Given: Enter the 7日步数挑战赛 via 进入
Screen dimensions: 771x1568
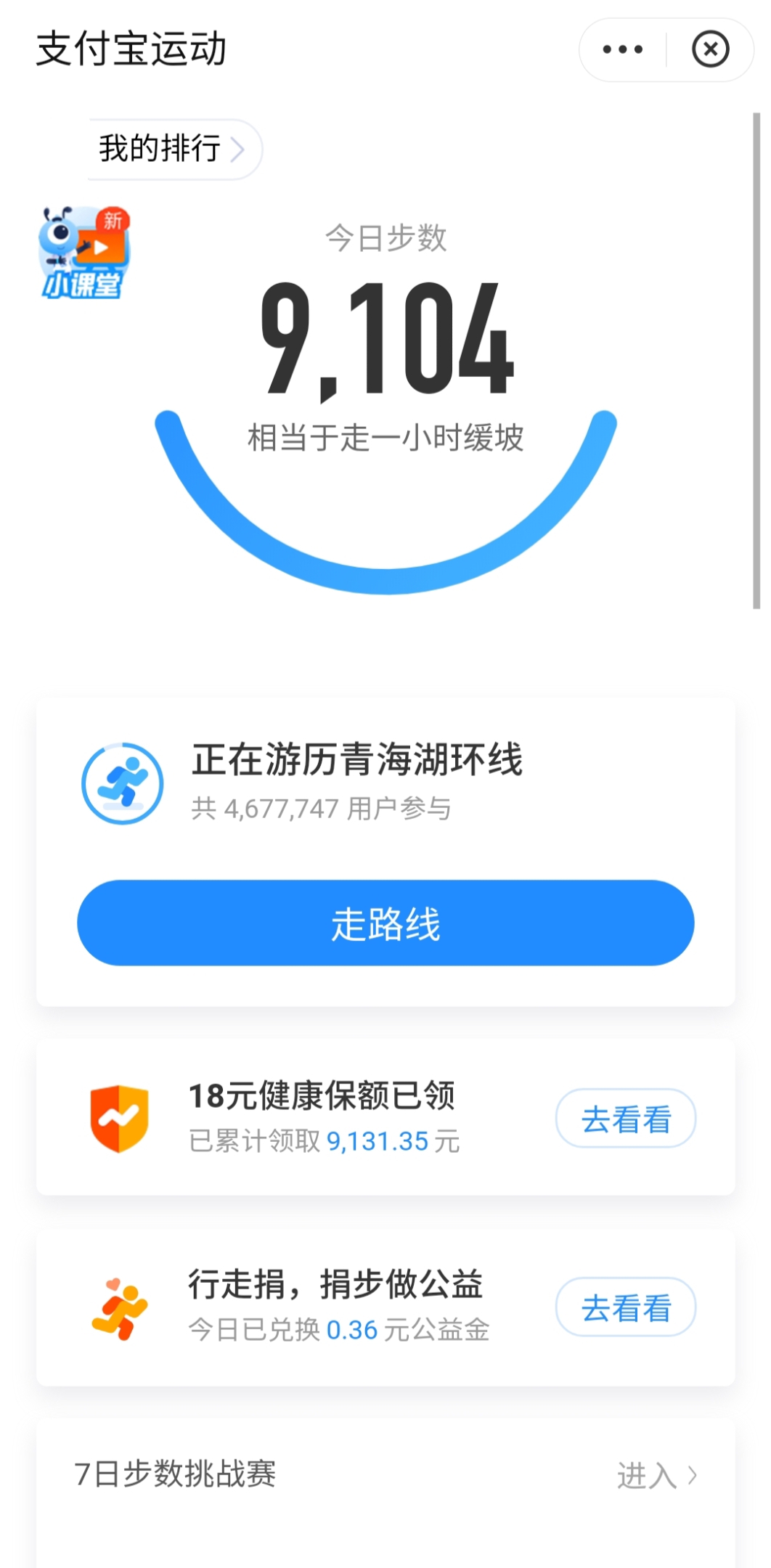Looking at the screenshot, I should click(656, 1476).
